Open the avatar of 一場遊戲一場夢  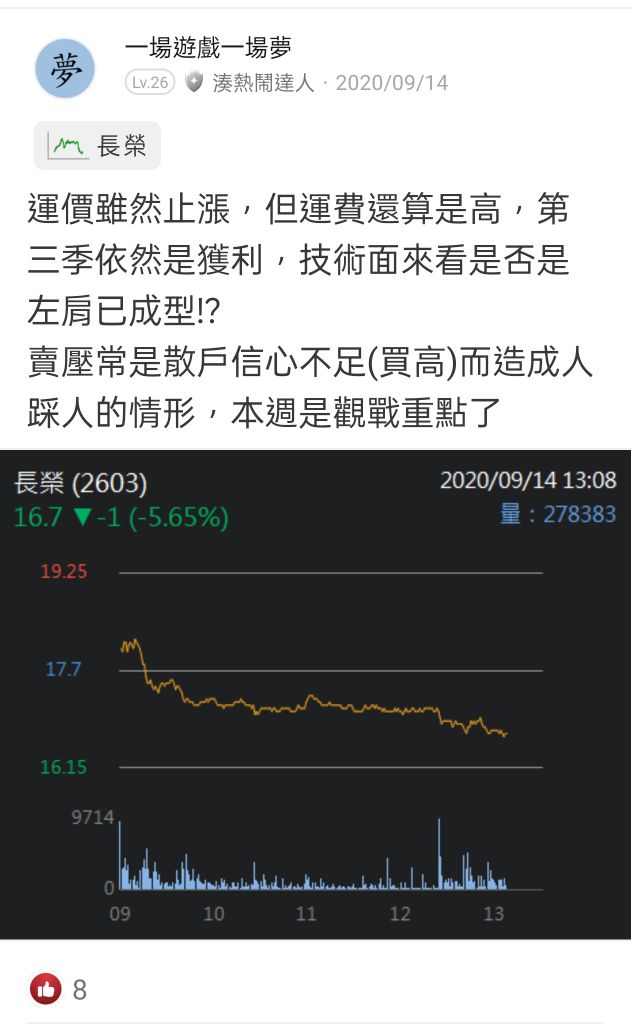[x=65, y=68]
